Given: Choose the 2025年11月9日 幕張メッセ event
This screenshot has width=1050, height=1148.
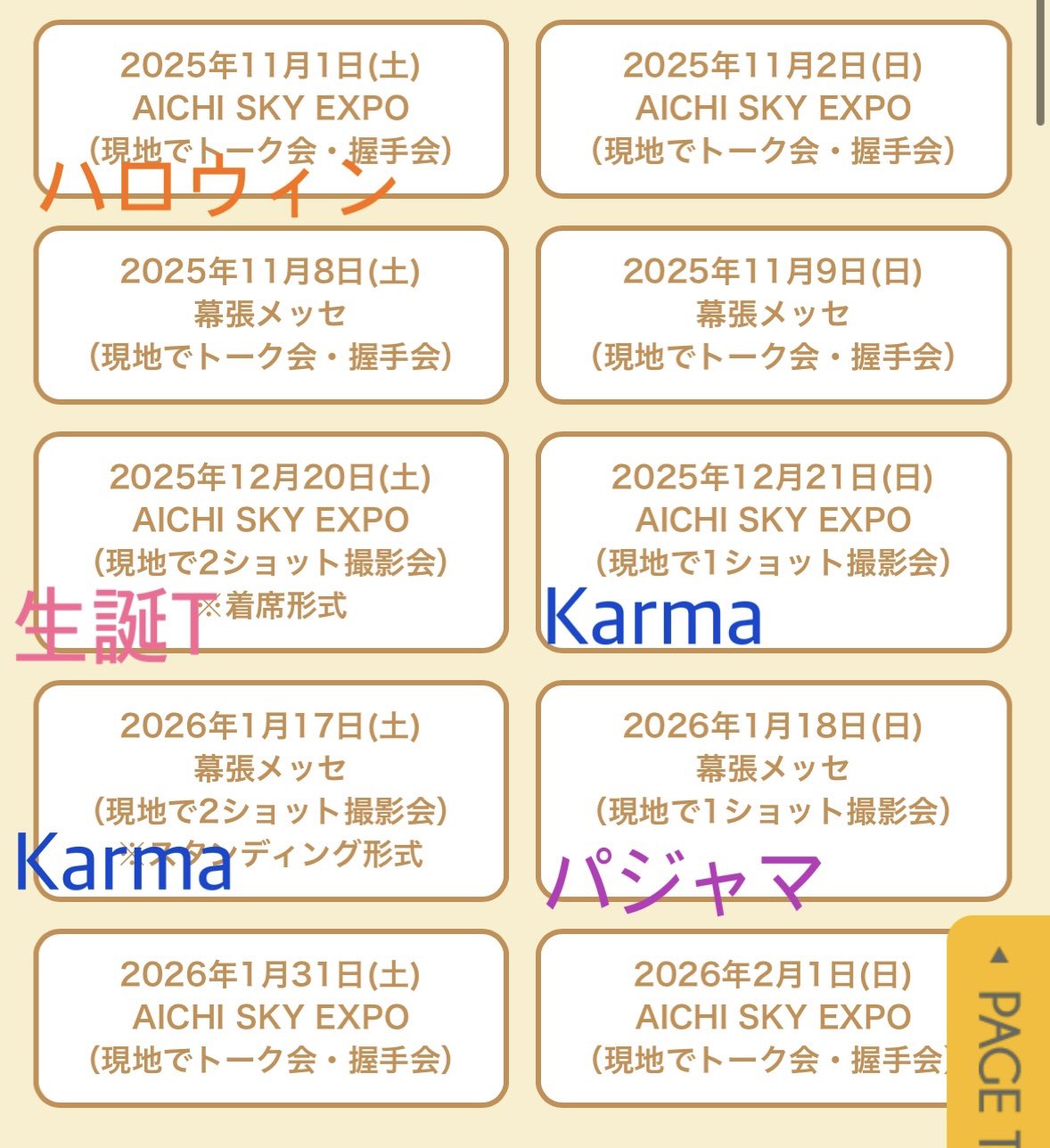Looking at the screenshot, I should [x=773, y=314].
